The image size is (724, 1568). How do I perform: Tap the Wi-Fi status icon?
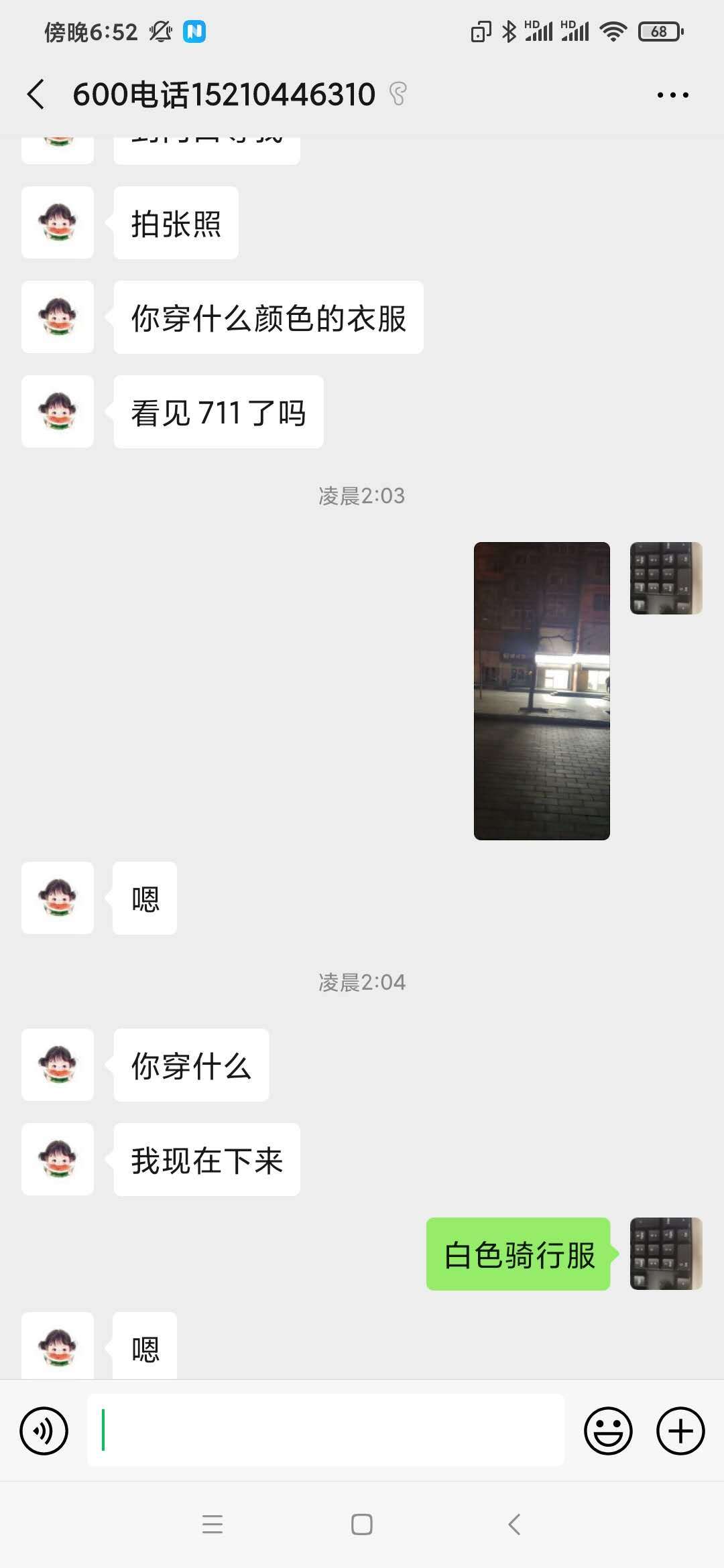[x=612, y=30]
